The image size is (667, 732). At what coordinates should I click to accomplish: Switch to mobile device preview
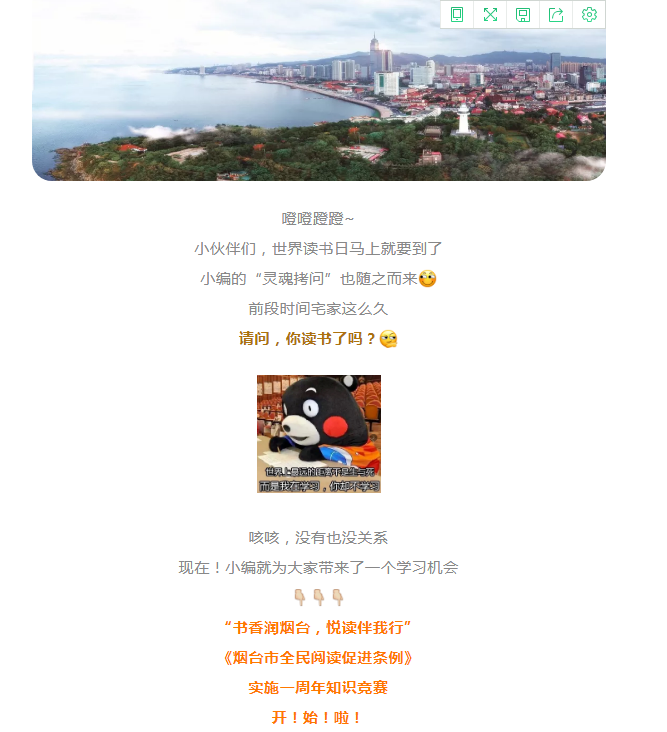pos(457,14)
